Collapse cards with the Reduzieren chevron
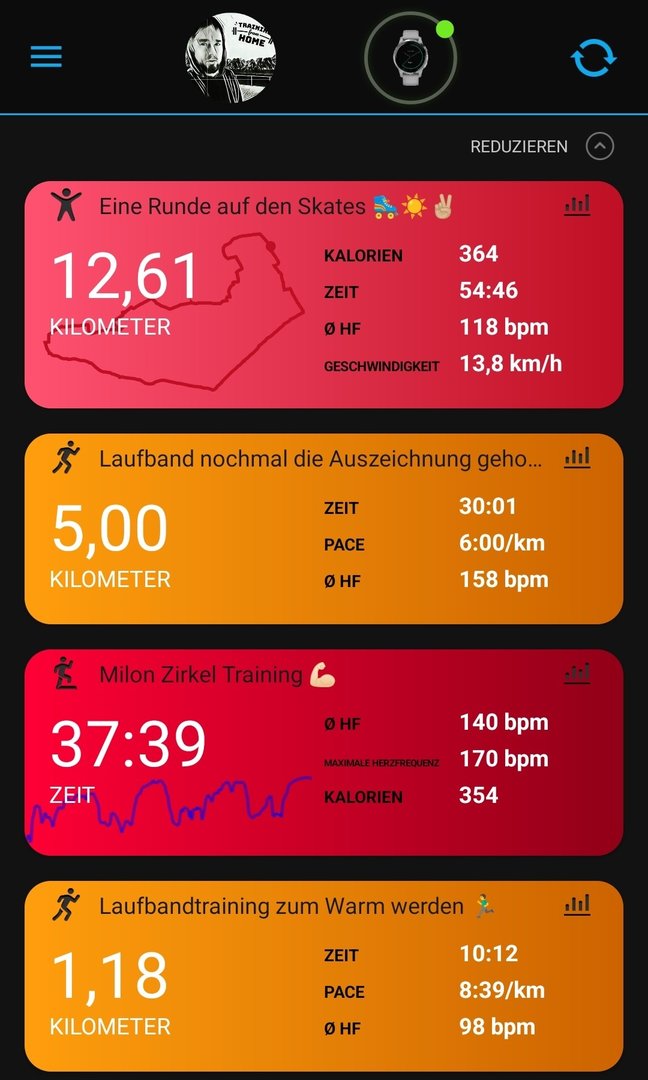This screenshot has height=1080, width=648. coord(599,146)
